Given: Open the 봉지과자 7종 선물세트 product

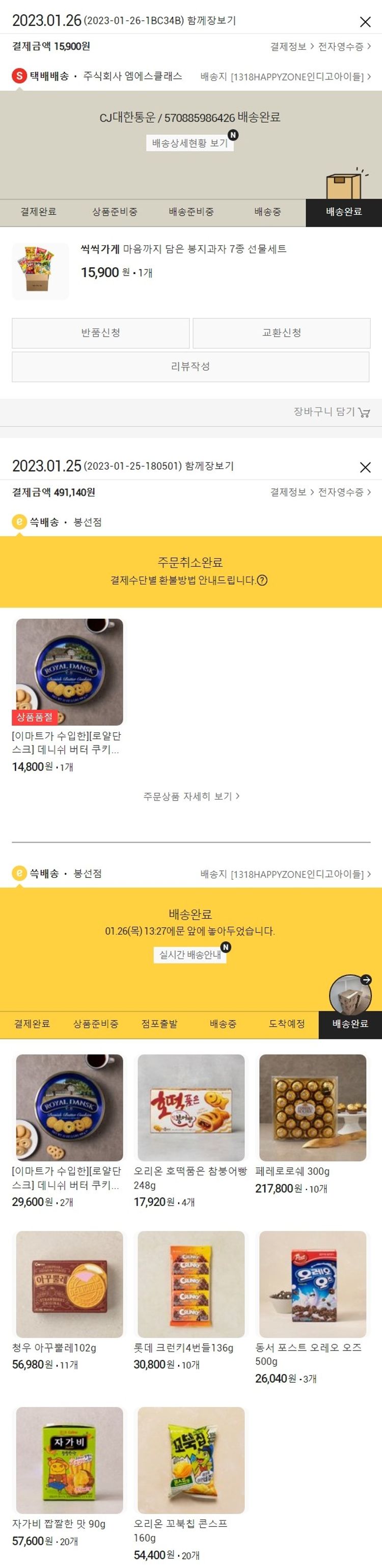Looking at the screenshot, I should [183, 249].
